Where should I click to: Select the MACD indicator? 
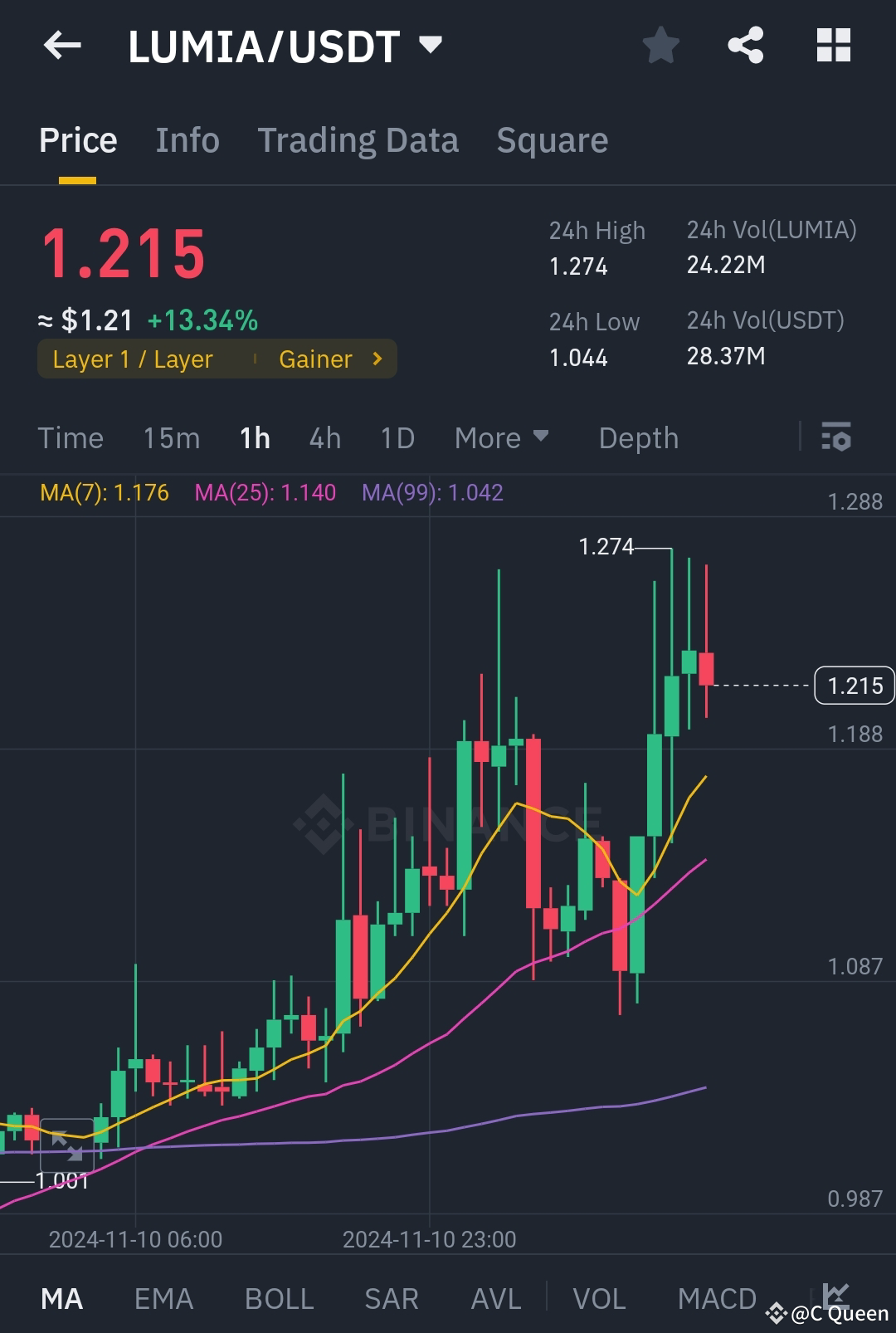717,1297
